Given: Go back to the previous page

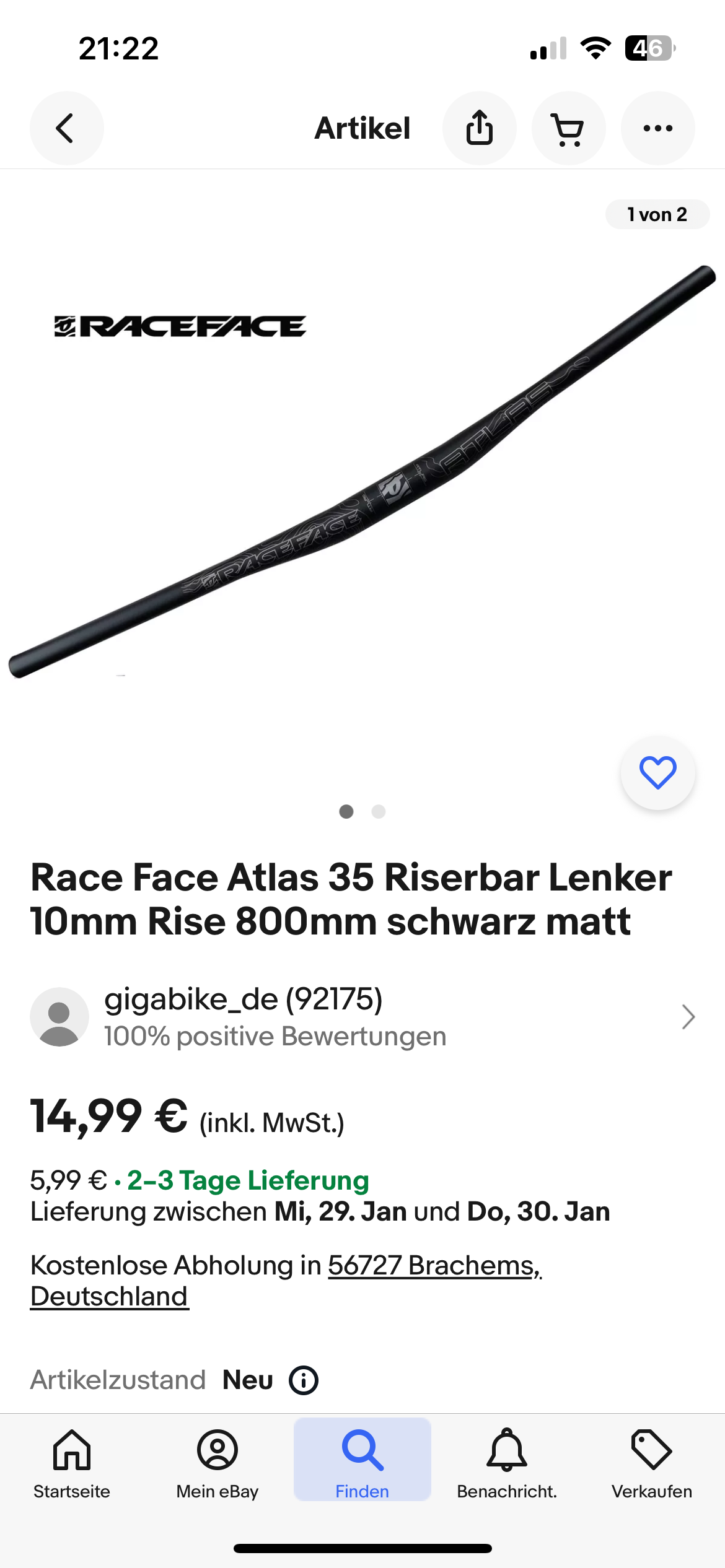Looking at the screenshot, I should click(66, 128).
